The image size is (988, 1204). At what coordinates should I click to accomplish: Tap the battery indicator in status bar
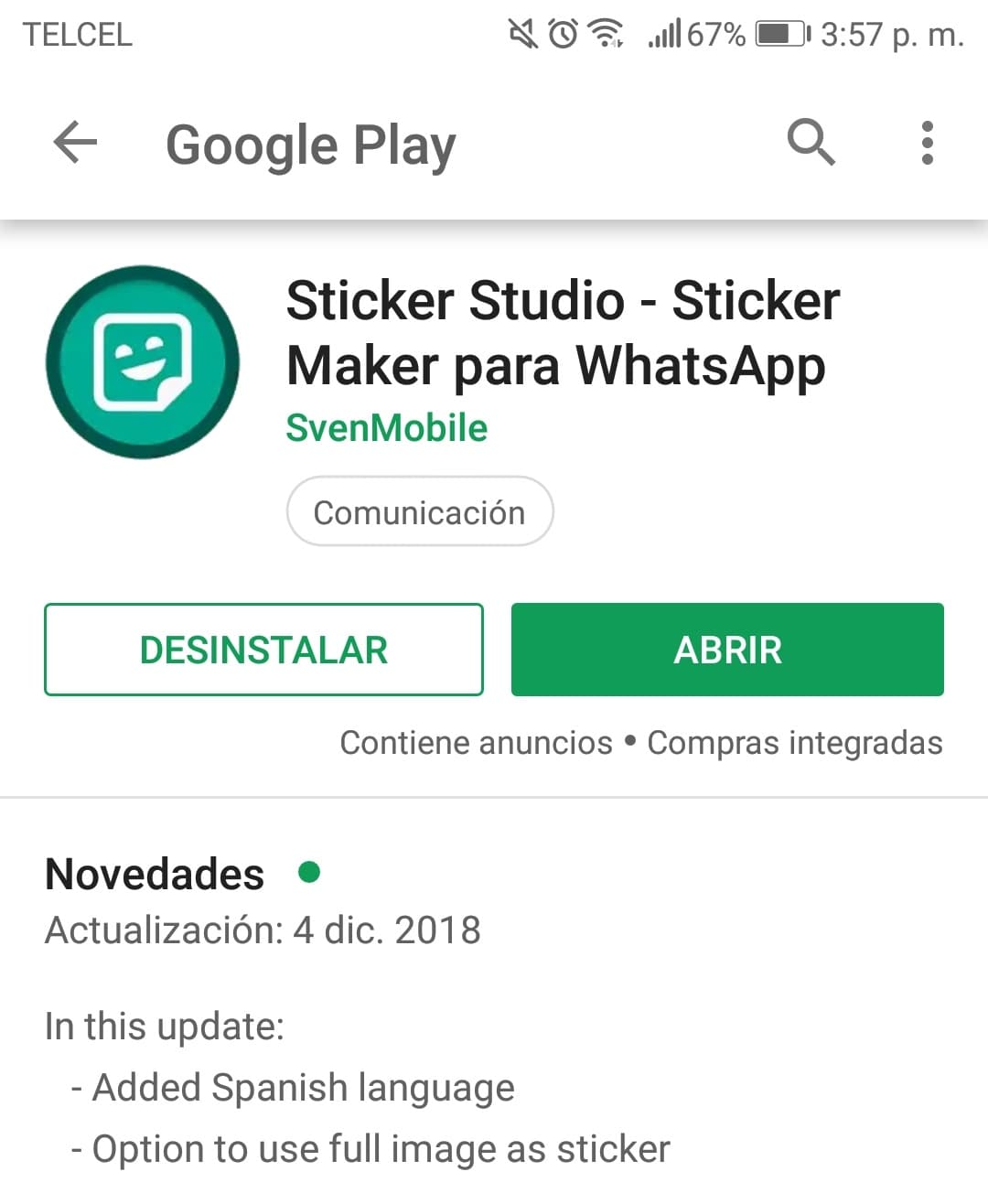pyautogui.click(x=779, y=33)
